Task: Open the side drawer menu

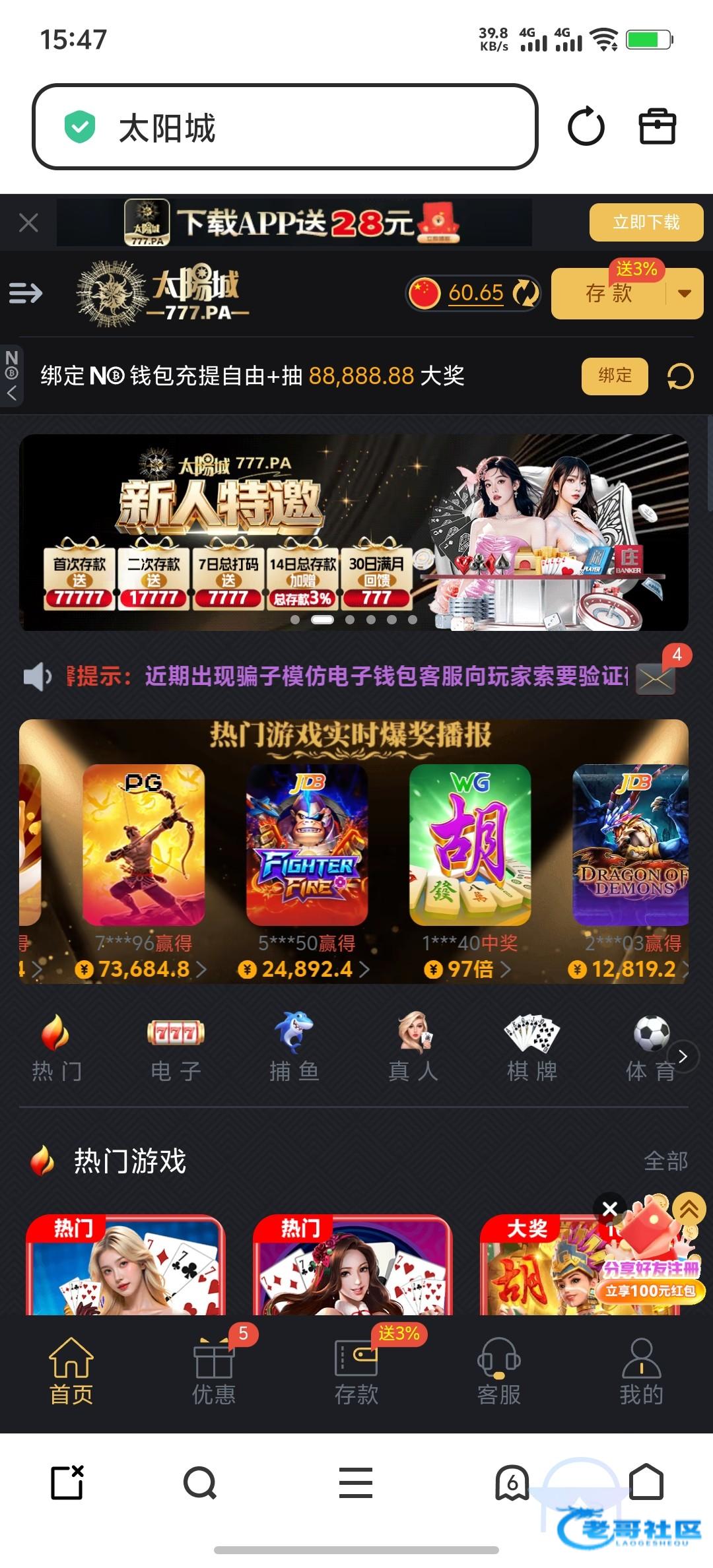Action: [x=26, y=293]
